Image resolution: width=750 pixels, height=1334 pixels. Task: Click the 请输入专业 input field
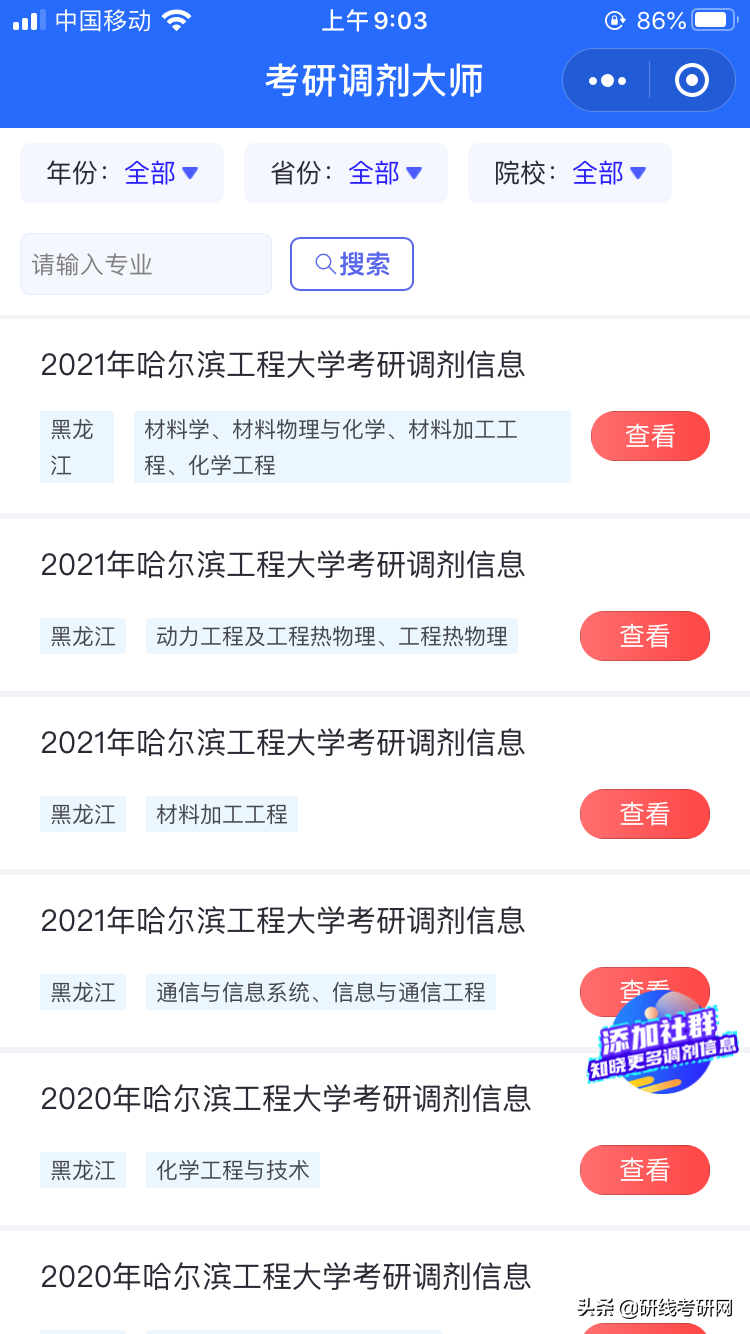coord(145,263)
